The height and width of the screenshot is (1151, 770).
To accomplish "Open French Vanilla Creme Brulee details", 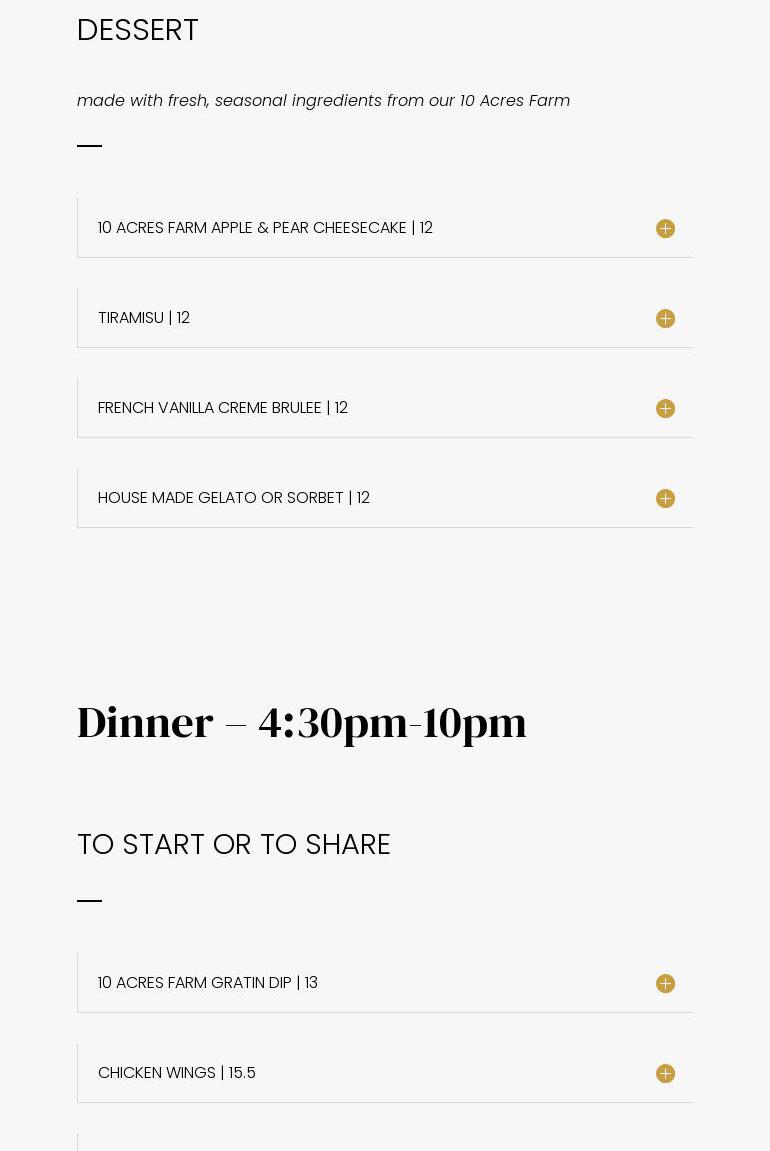I will click(665, 409).
